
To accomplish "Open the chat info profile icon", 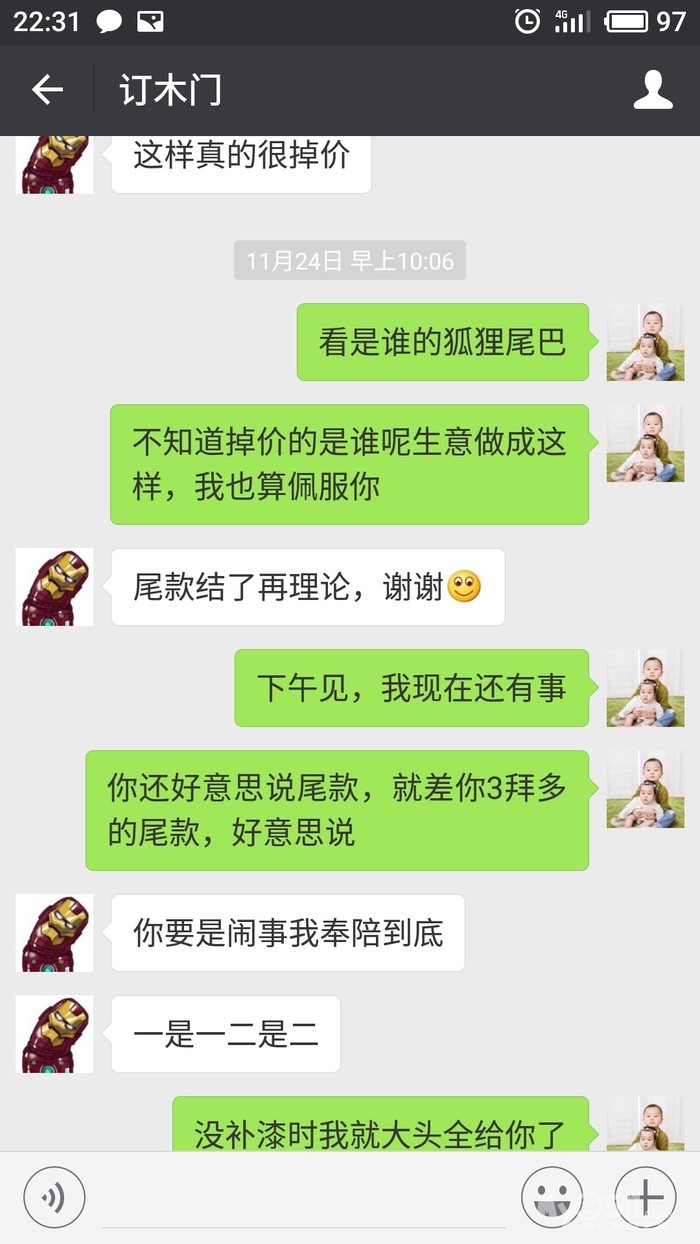I will click(653, 90).
